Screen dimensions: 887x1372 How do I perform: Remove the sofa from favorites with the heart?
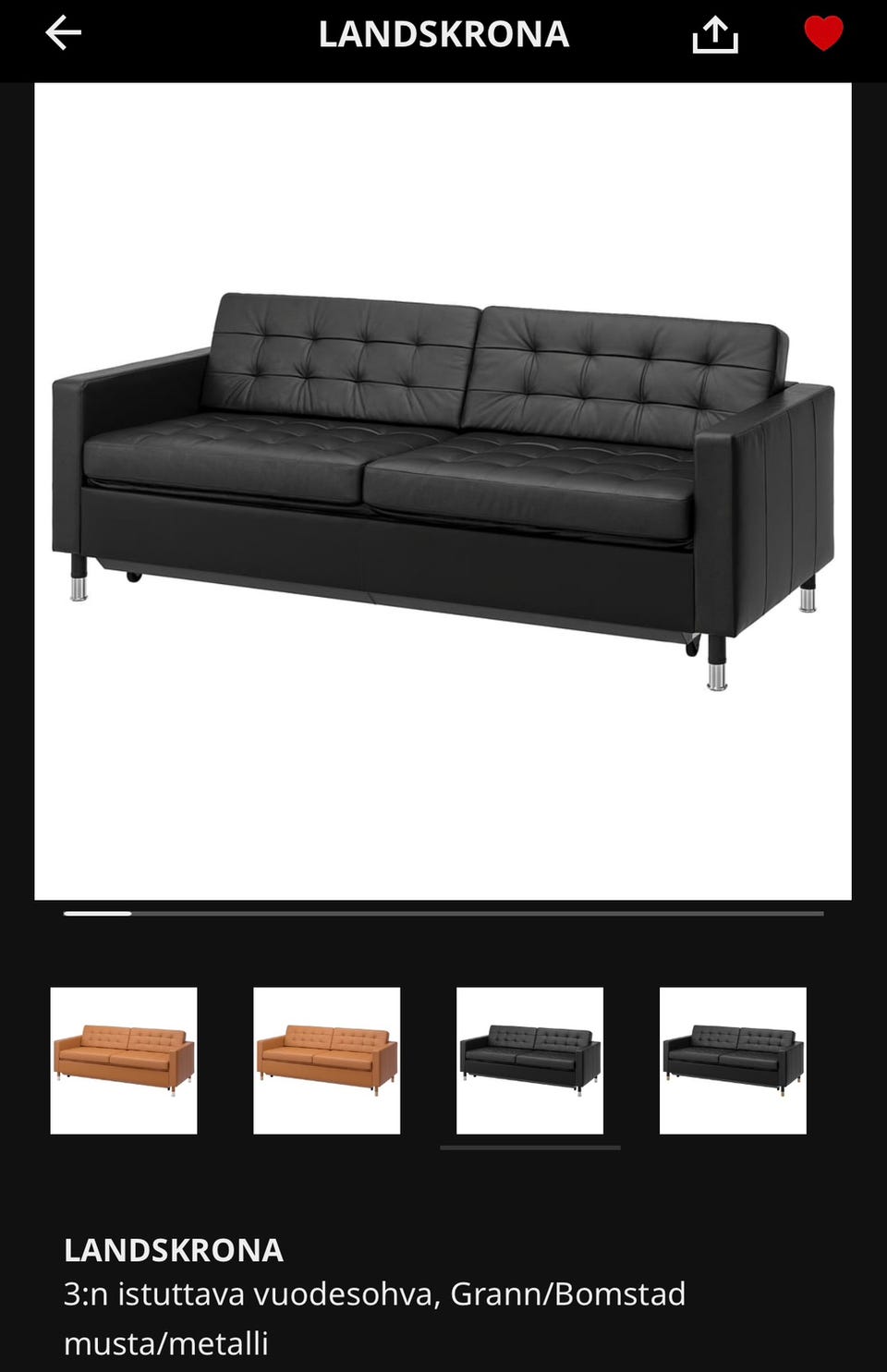pos(822,34)
